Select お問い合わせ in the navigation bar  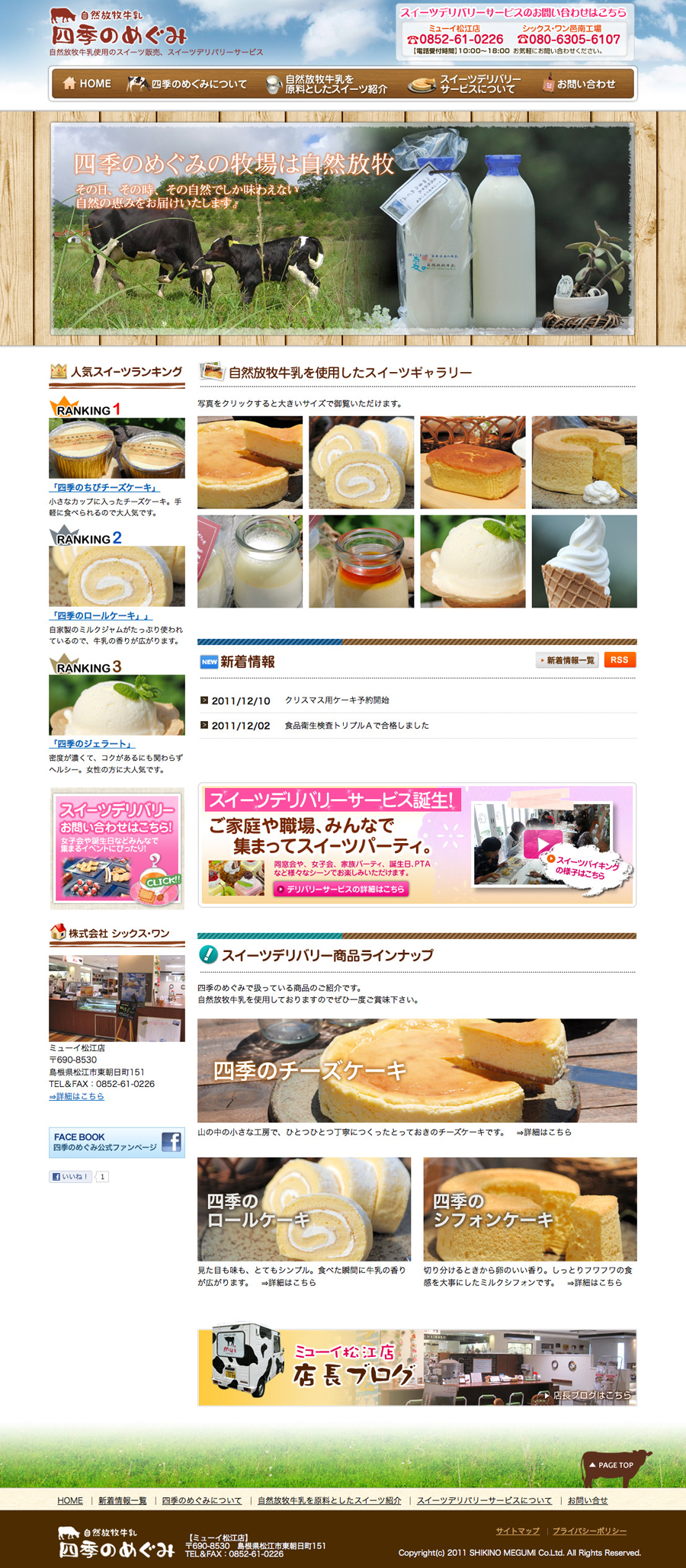click(579, 84)
